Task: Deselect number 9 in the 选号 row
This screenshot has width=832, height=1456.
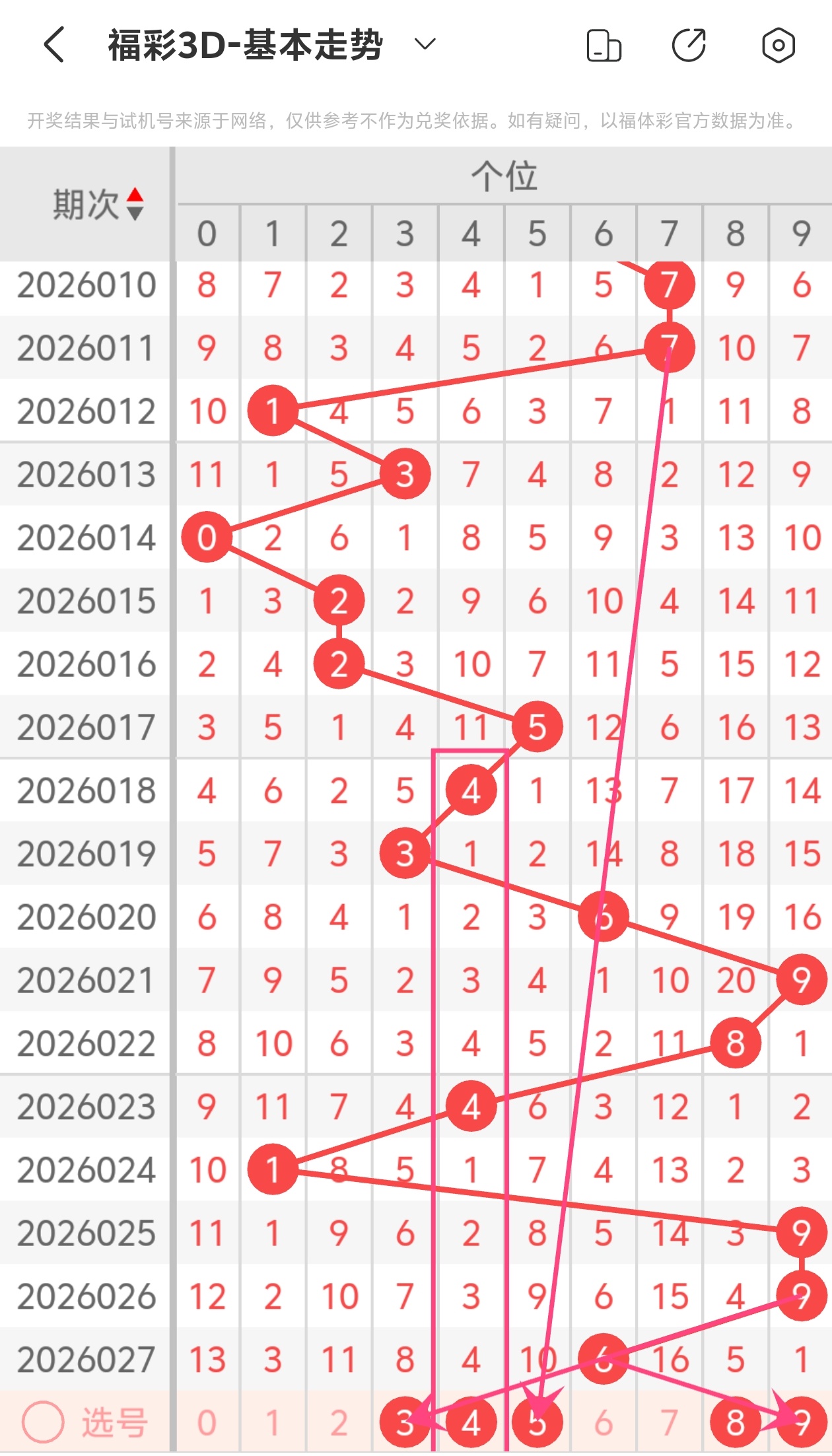Action: [x=801, y=1423]
